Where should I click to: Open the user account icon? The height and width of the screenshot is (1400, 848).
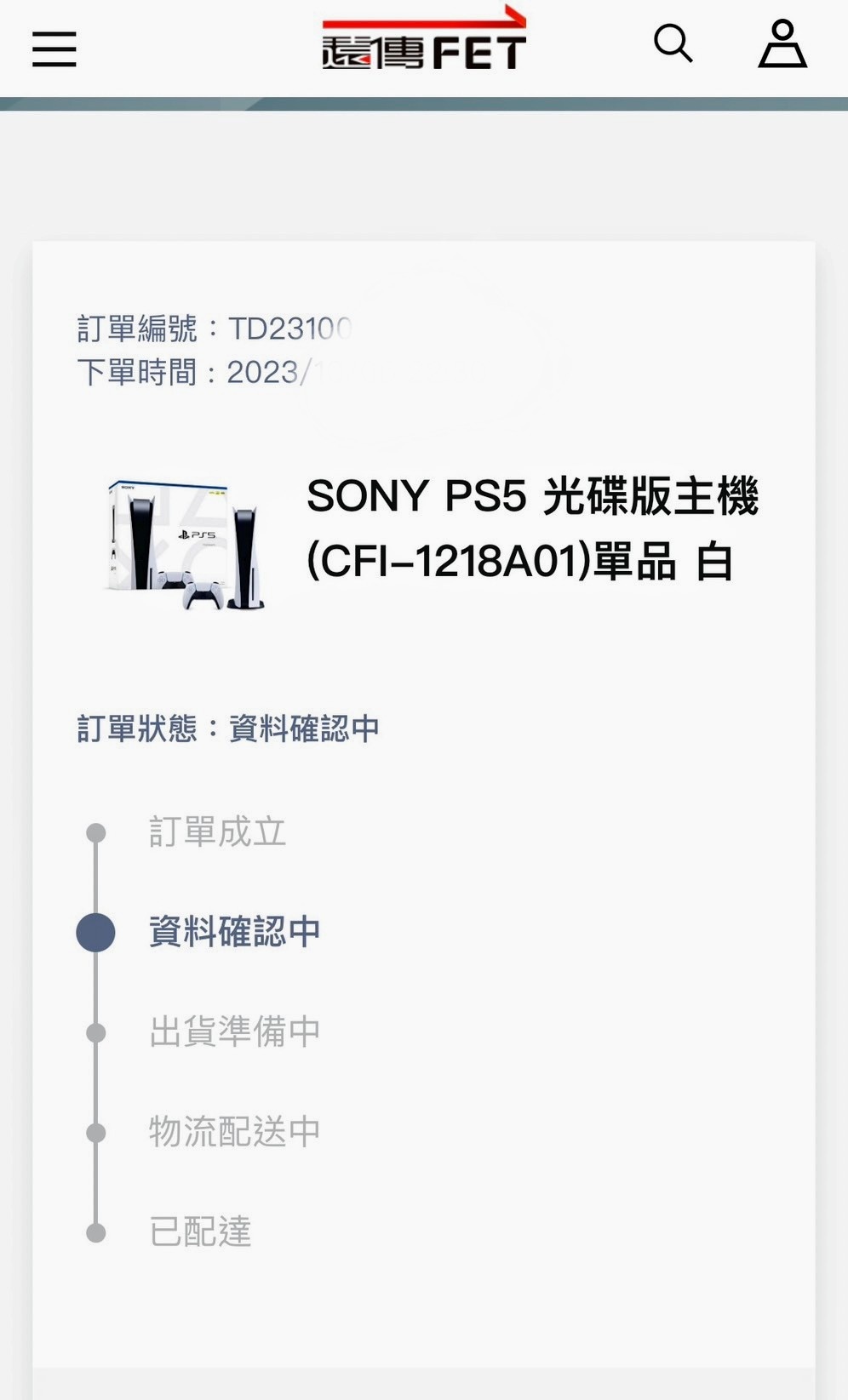(x=782, y=44)
